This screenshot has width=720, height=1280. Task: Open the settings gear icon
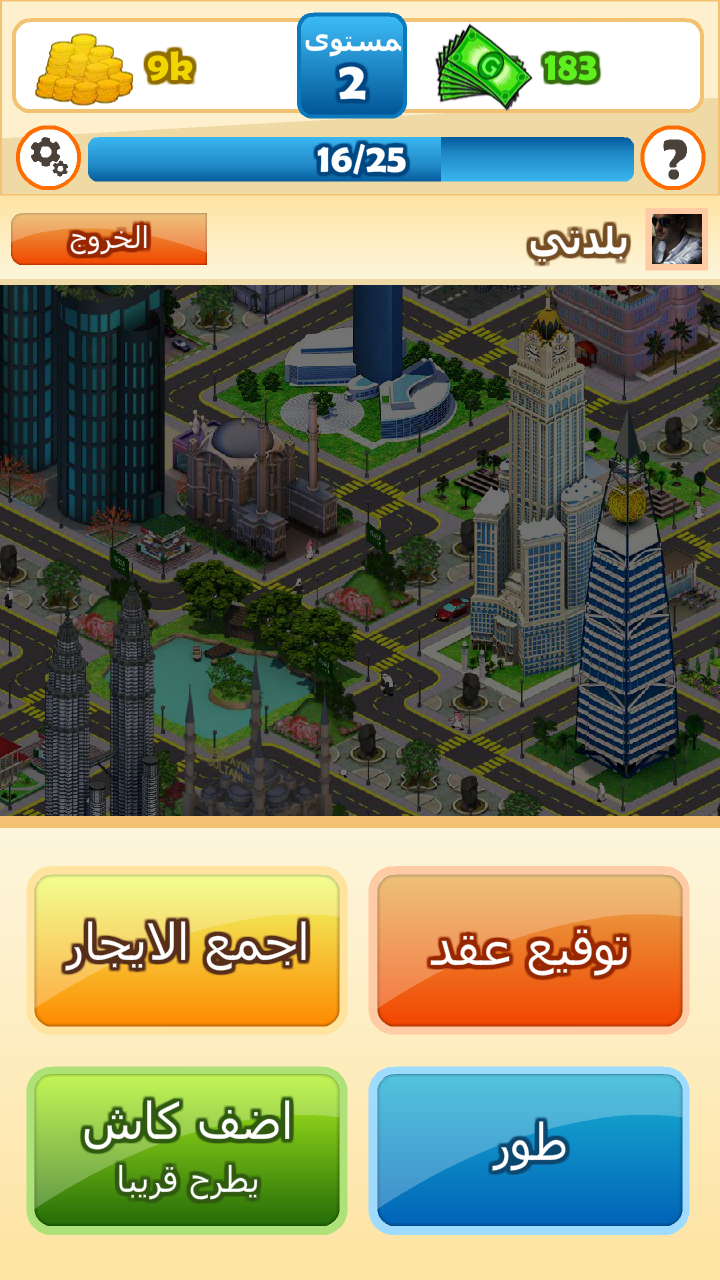click(x=48, y=158)
